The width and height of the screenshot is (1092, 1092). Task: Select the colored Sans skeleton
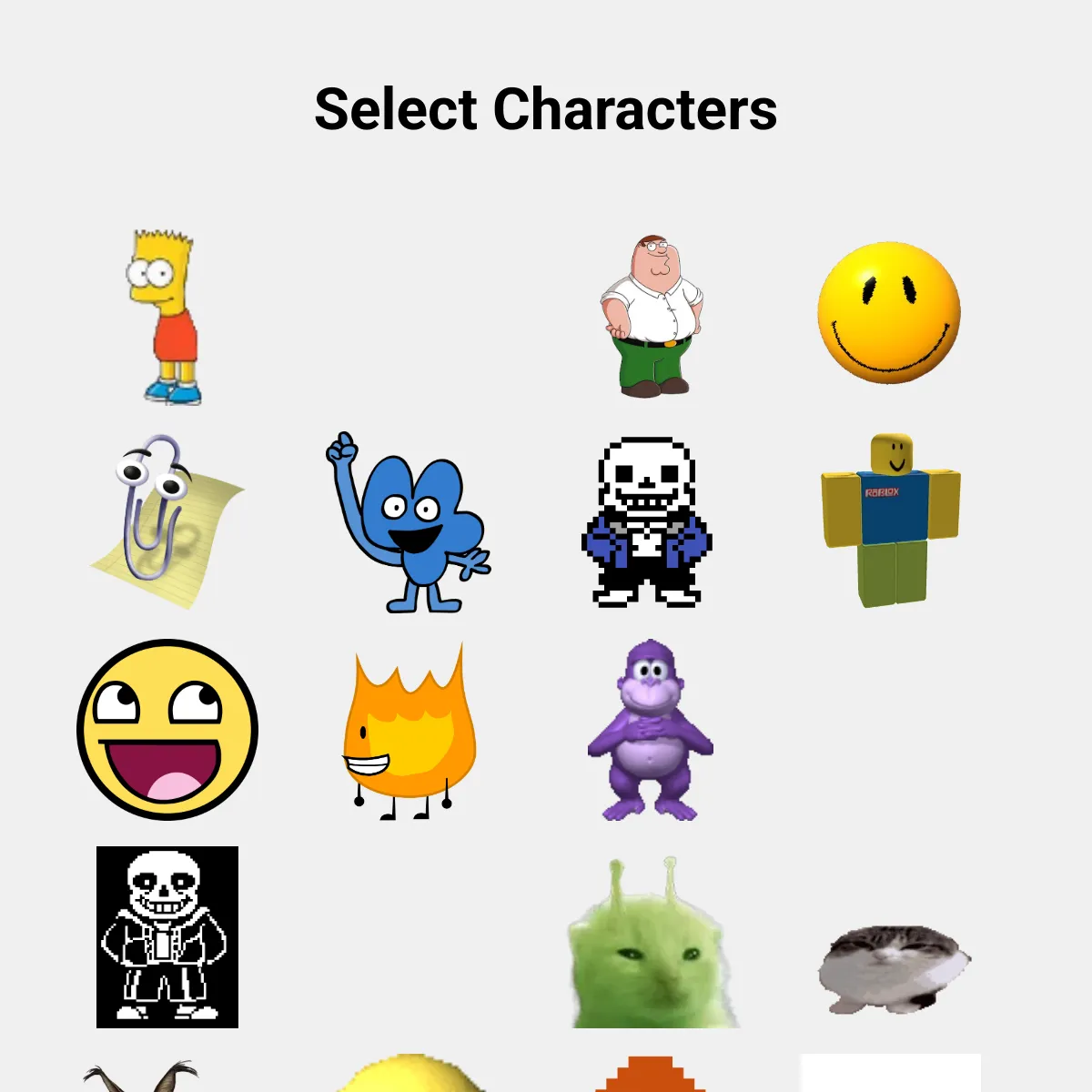click(x=647, y=522)
